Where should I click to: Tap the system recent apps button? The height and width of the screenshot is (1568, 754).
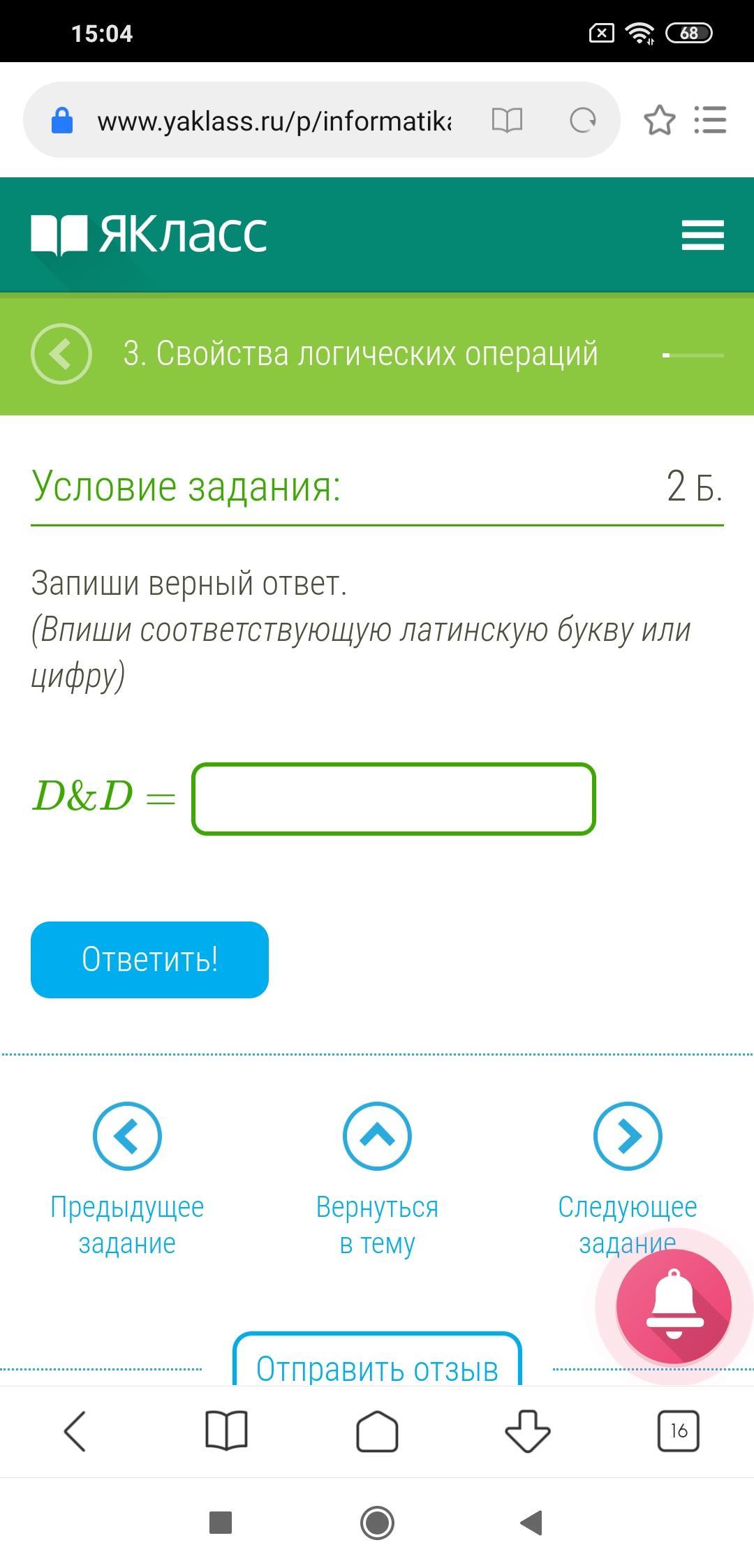click(221, 1523)
